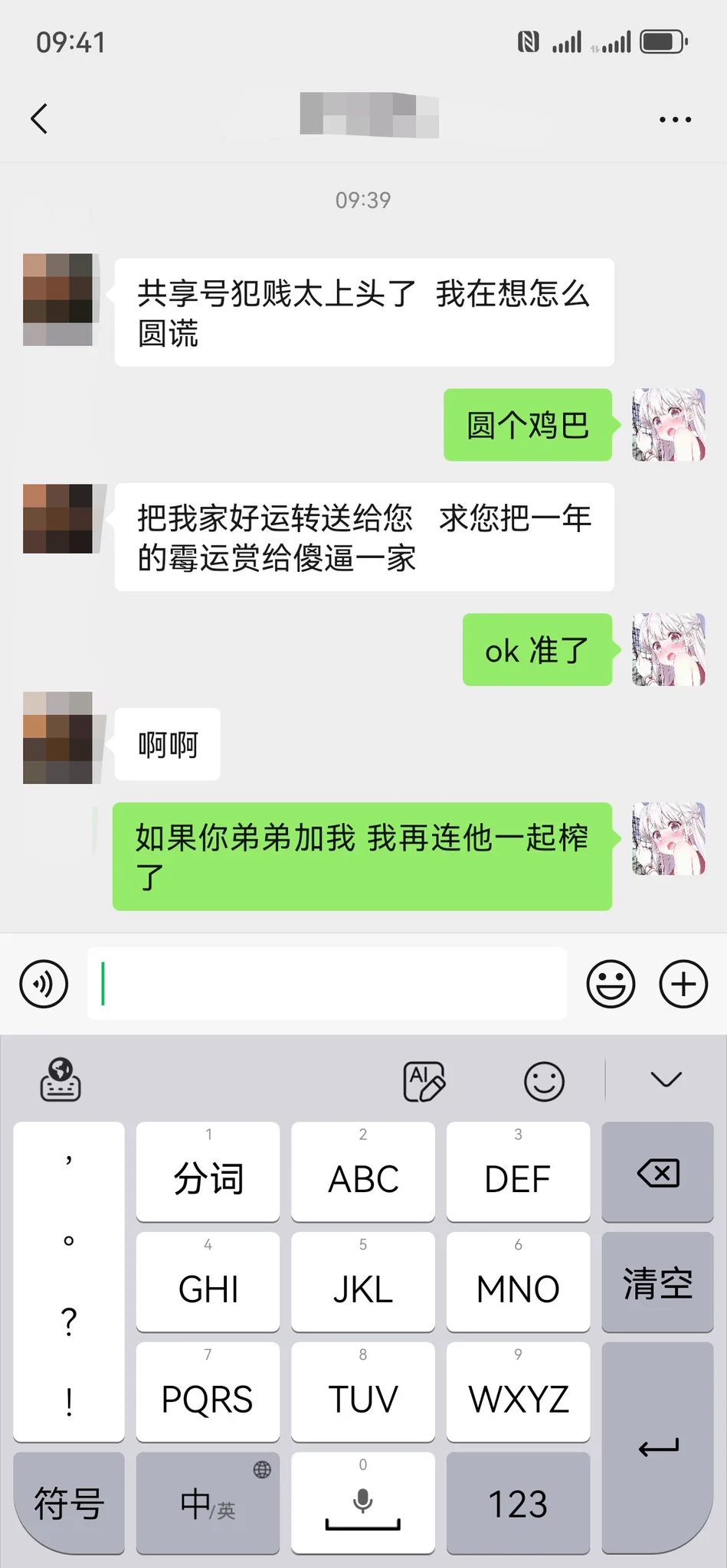Open the emoji sticker panel

point(611,984)
